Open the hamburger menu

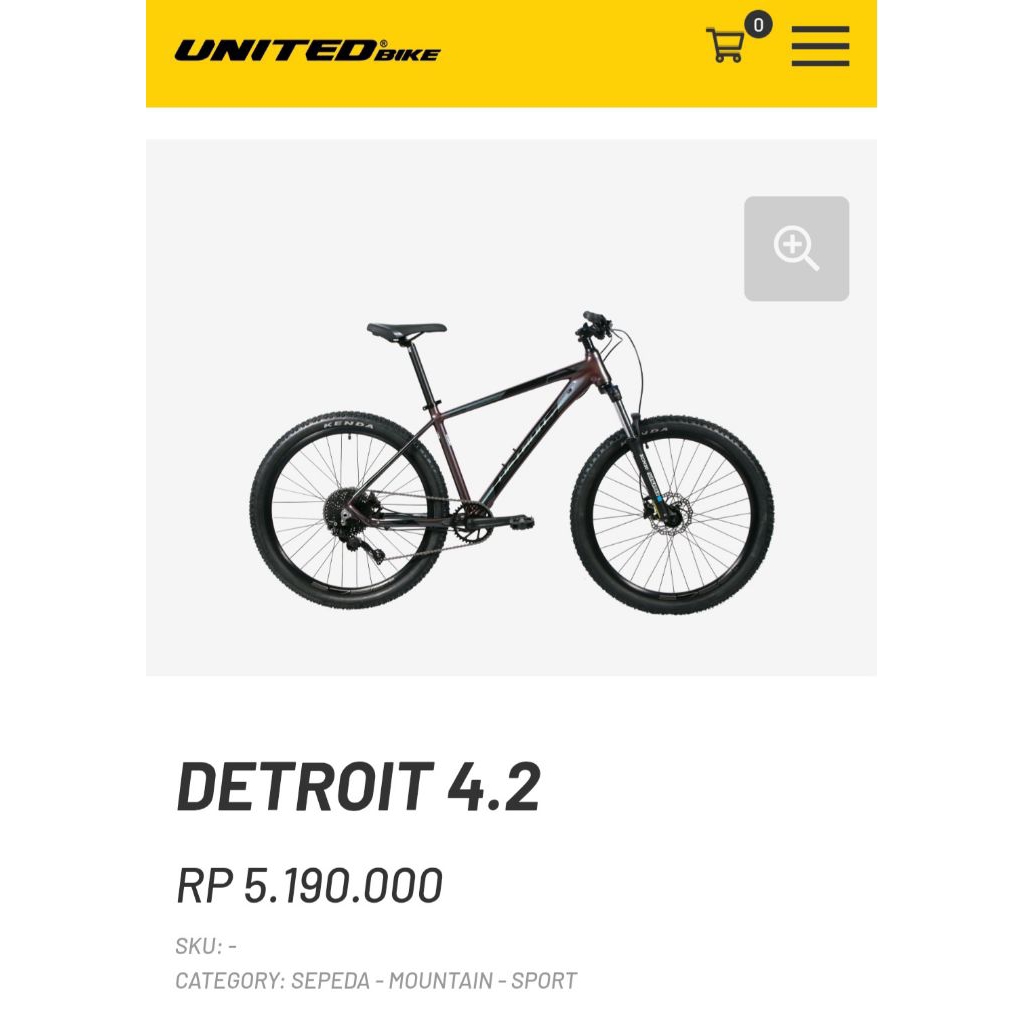click(820, 46)
